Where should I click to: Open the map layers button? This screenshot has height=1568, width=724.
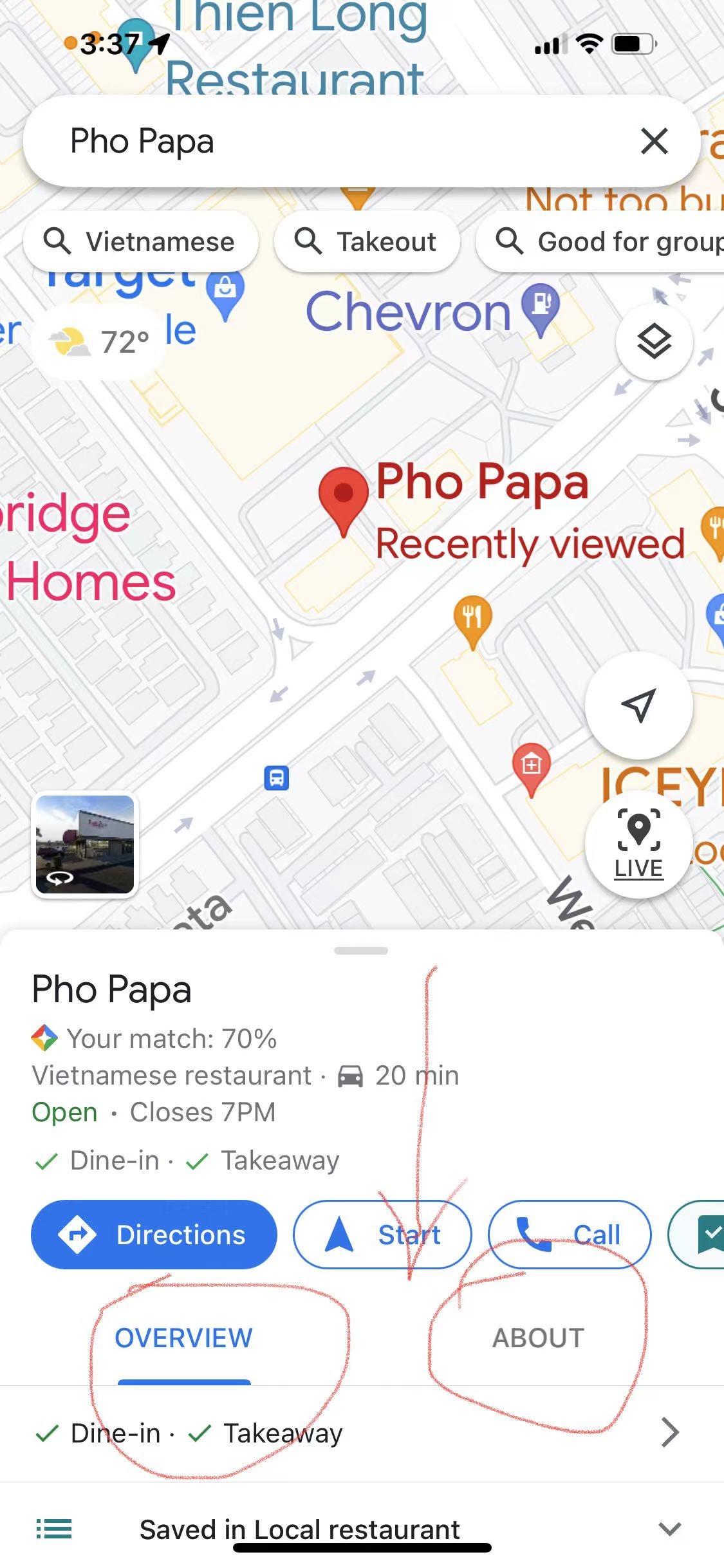[654, 341]
